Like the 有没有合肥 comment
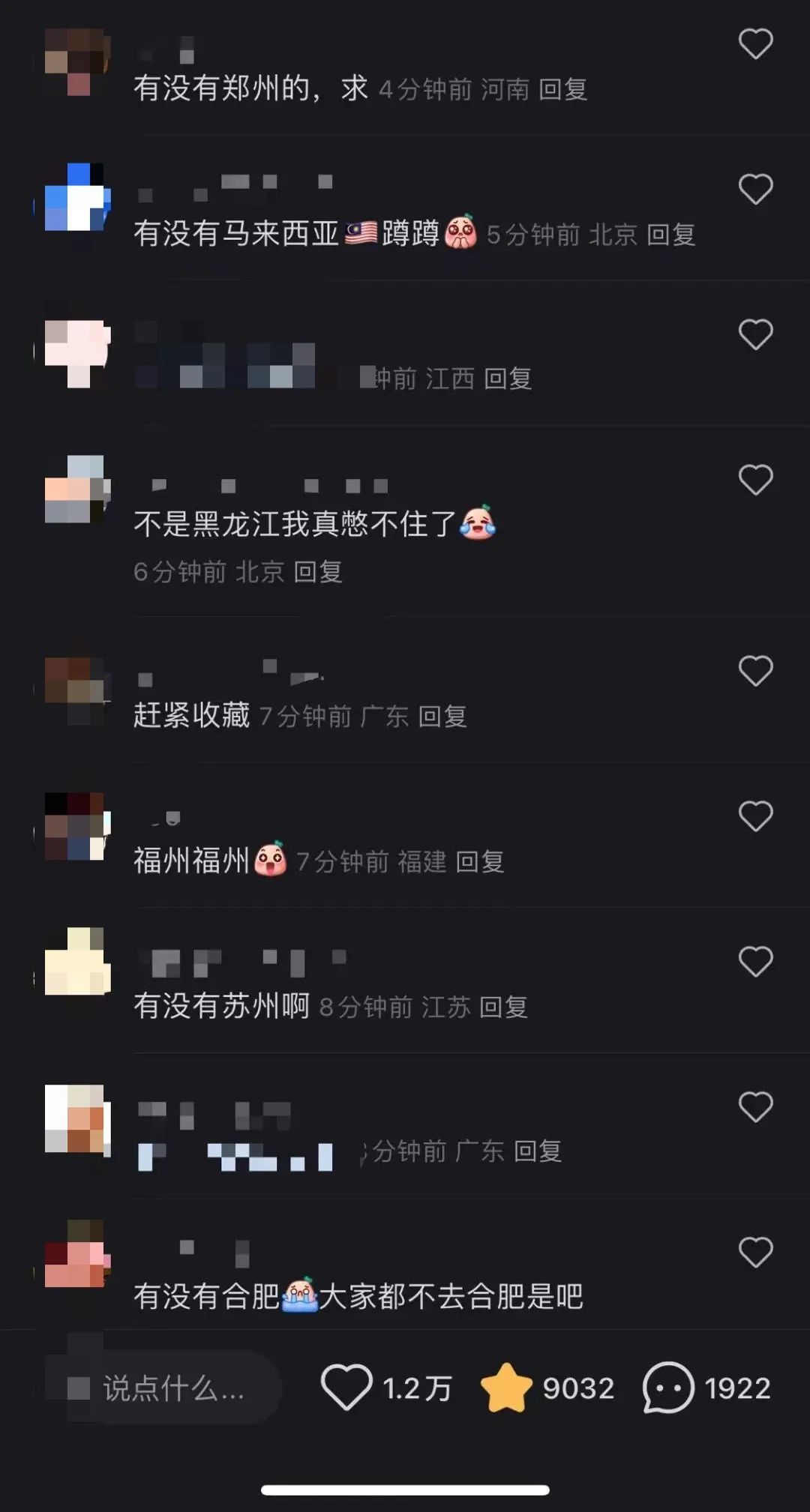The width and height of the screenshot is (810, 1512). (x=755, y=1253)
